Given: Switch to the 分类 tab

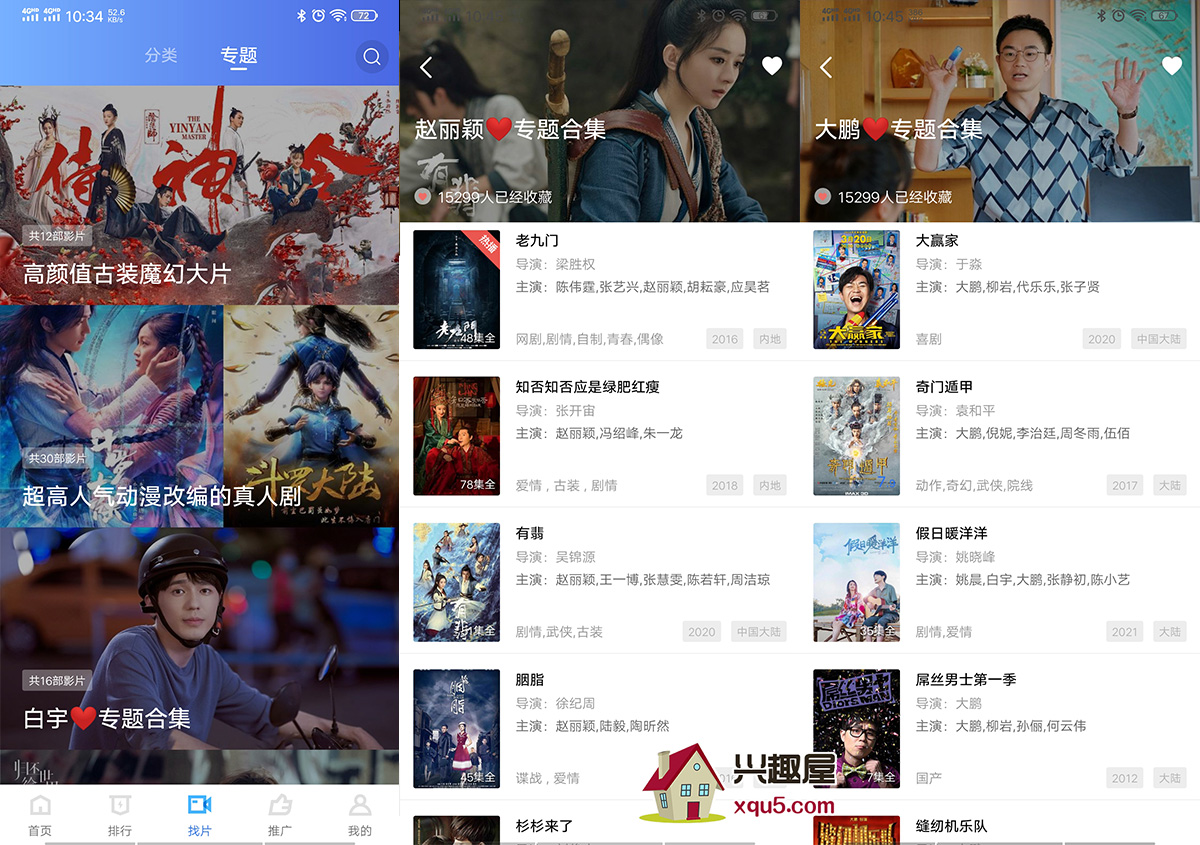Looking at the screenshot, I should [x=161, y=56].
